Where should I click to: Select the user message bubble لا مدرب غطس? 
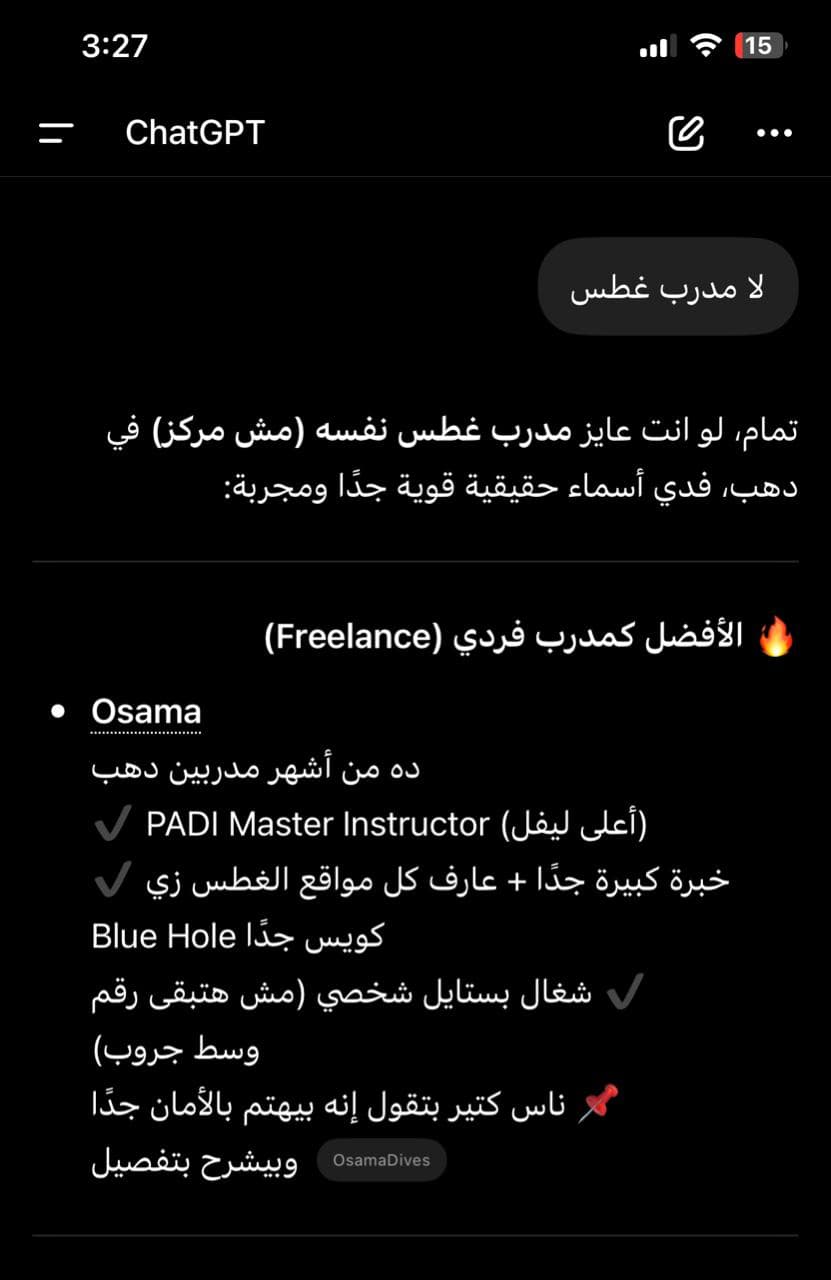pyautogui.click(x=668, y=286)
